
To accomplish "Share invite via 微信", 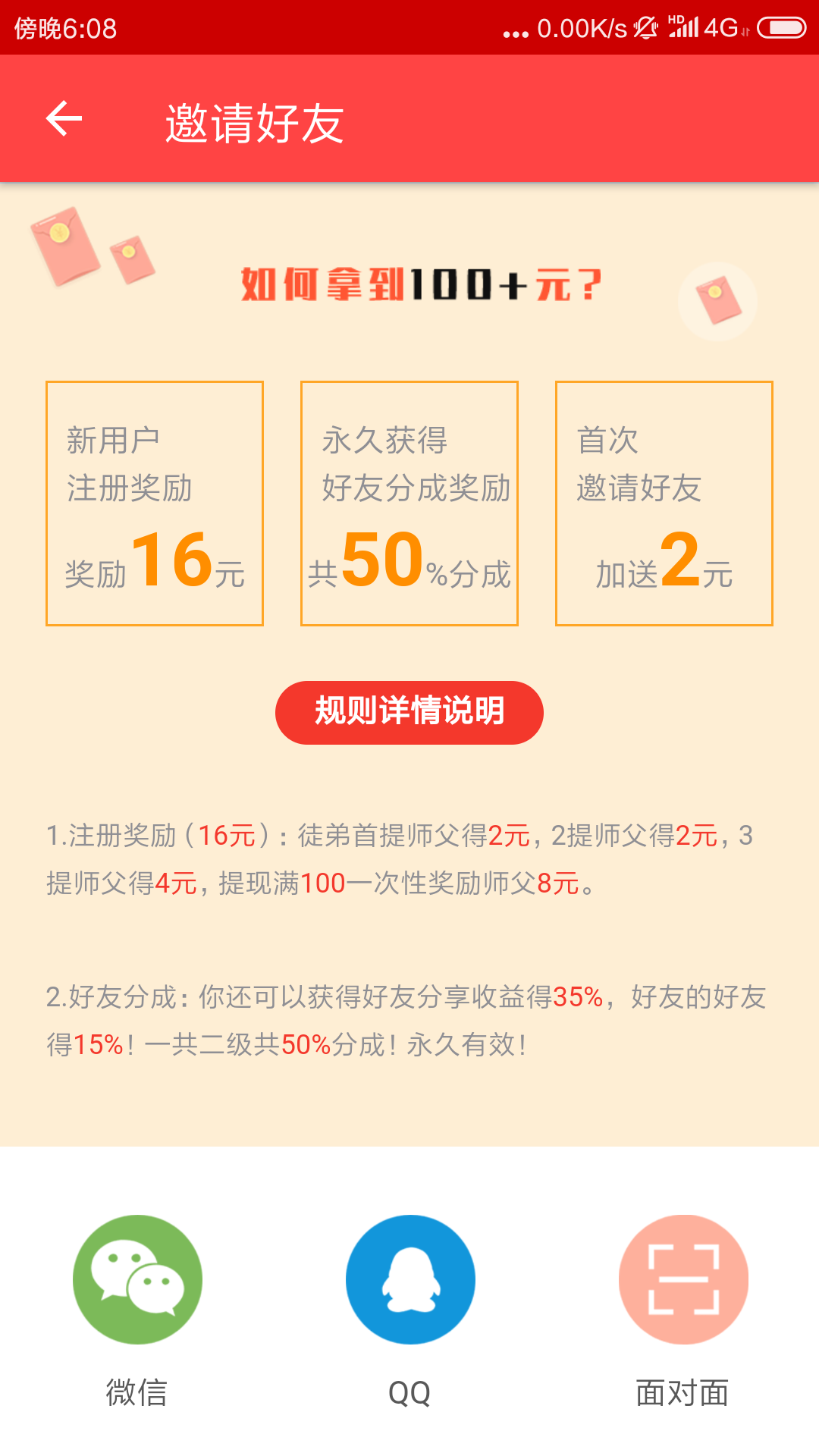I will [x=137, y=1279].
